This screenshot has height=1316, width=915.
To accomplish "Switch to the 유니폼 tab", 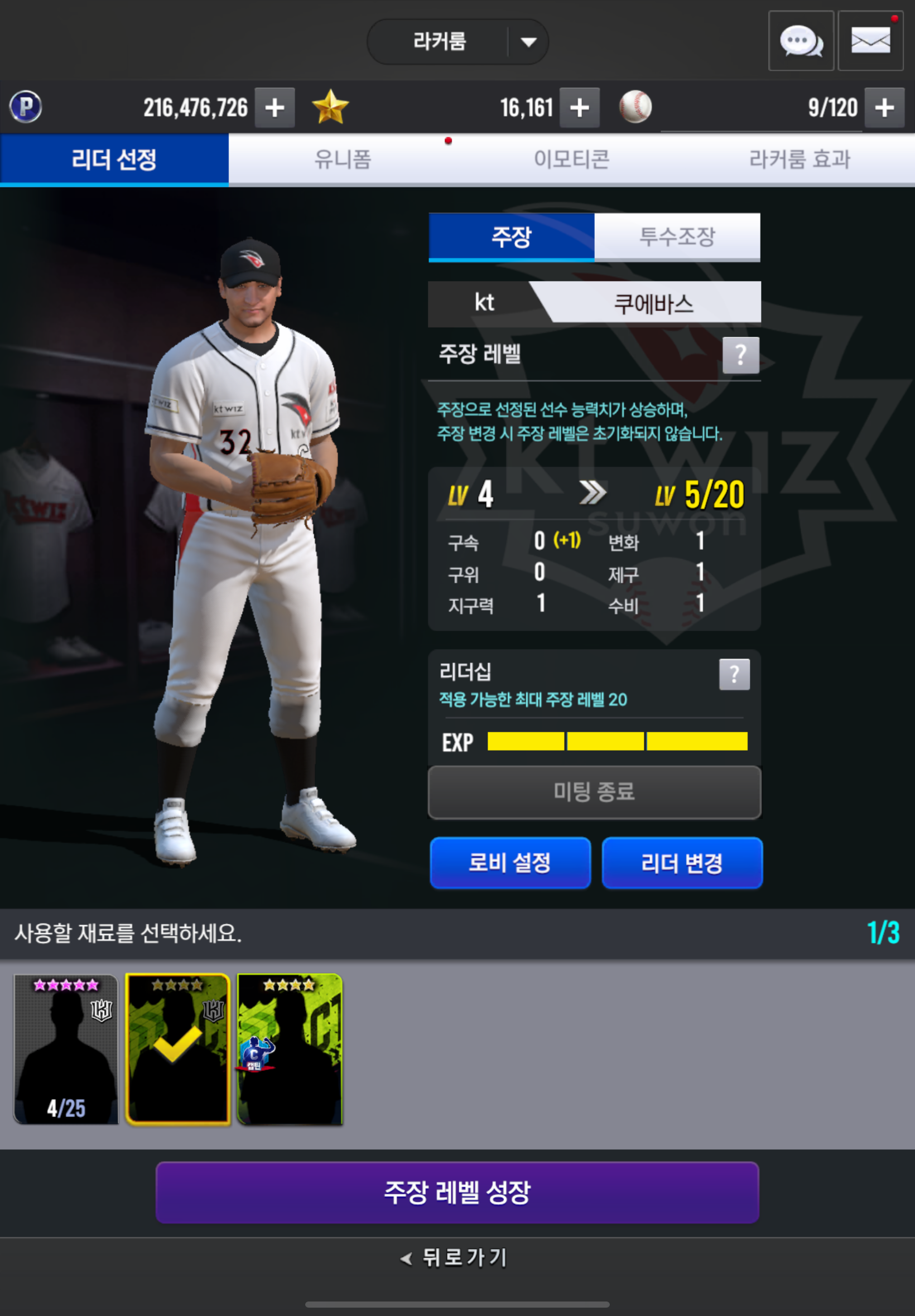I will coord(342,159).
